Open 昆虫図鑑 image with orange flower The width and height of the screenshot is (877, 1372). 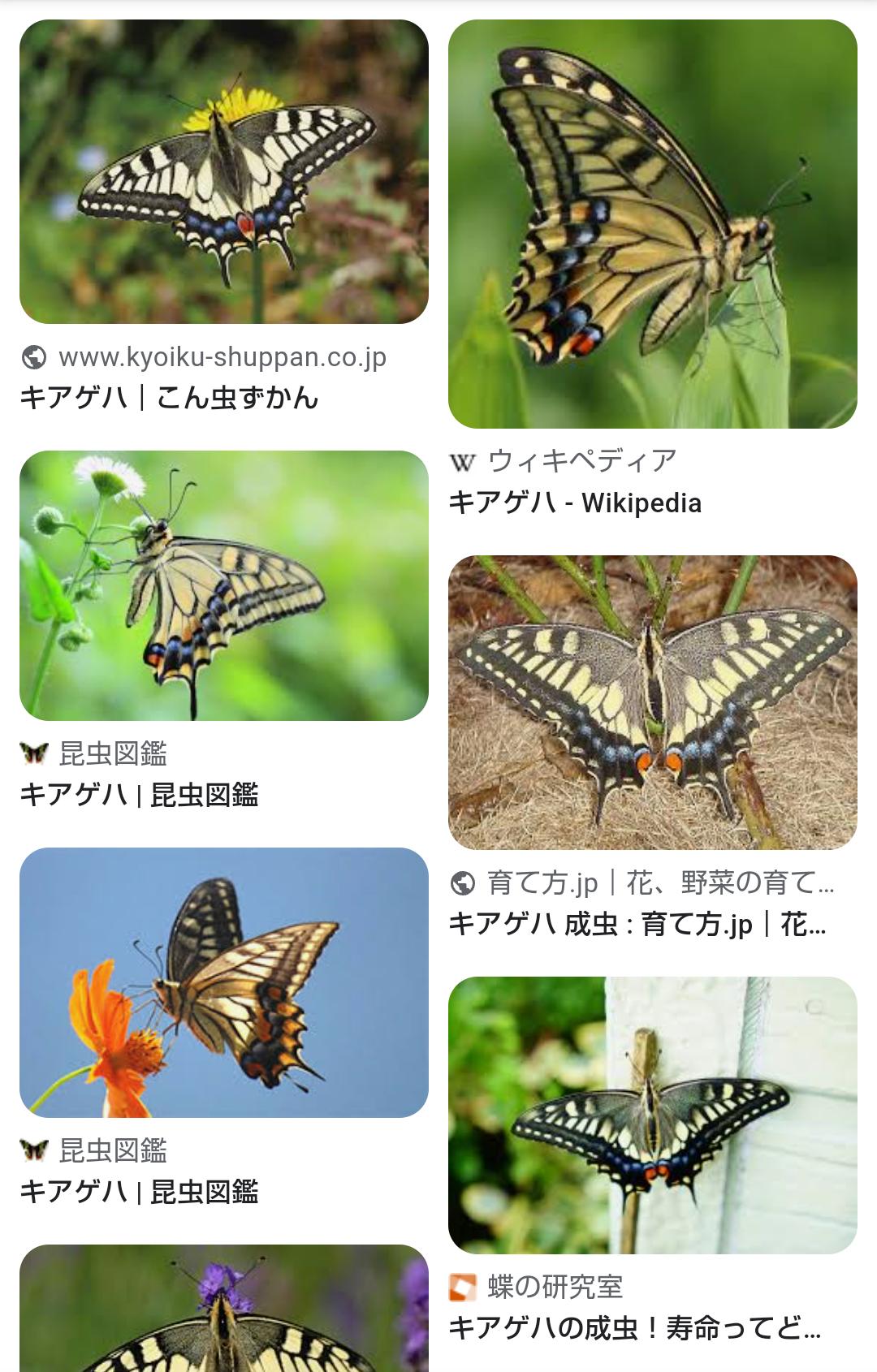(223, 982)
